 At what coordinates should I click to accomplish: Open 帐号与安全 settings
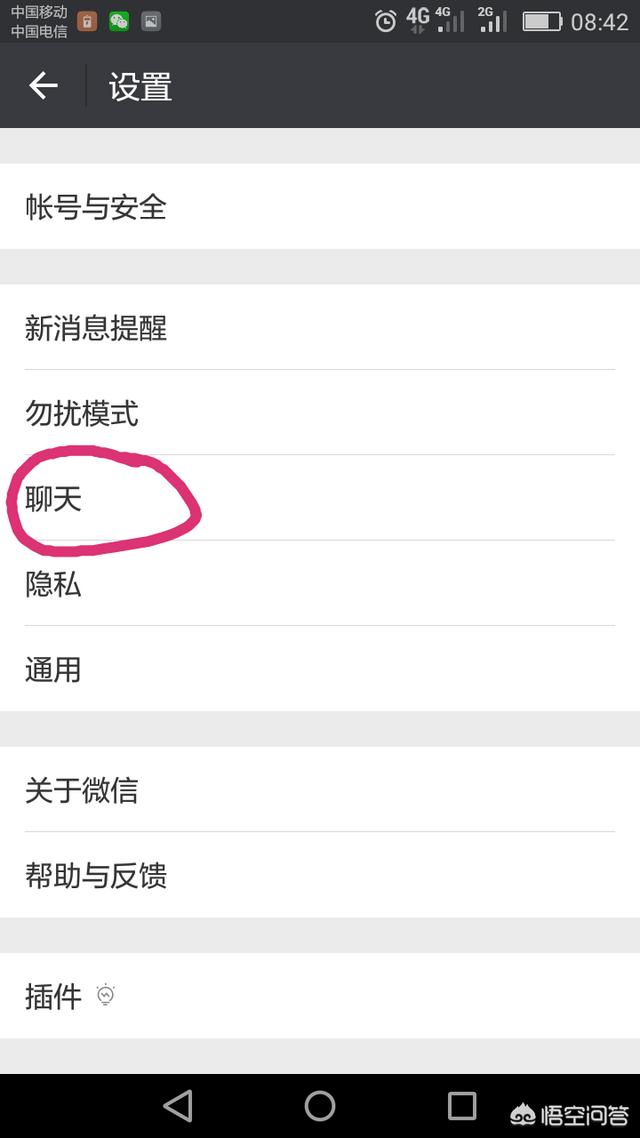pos(320,207)
